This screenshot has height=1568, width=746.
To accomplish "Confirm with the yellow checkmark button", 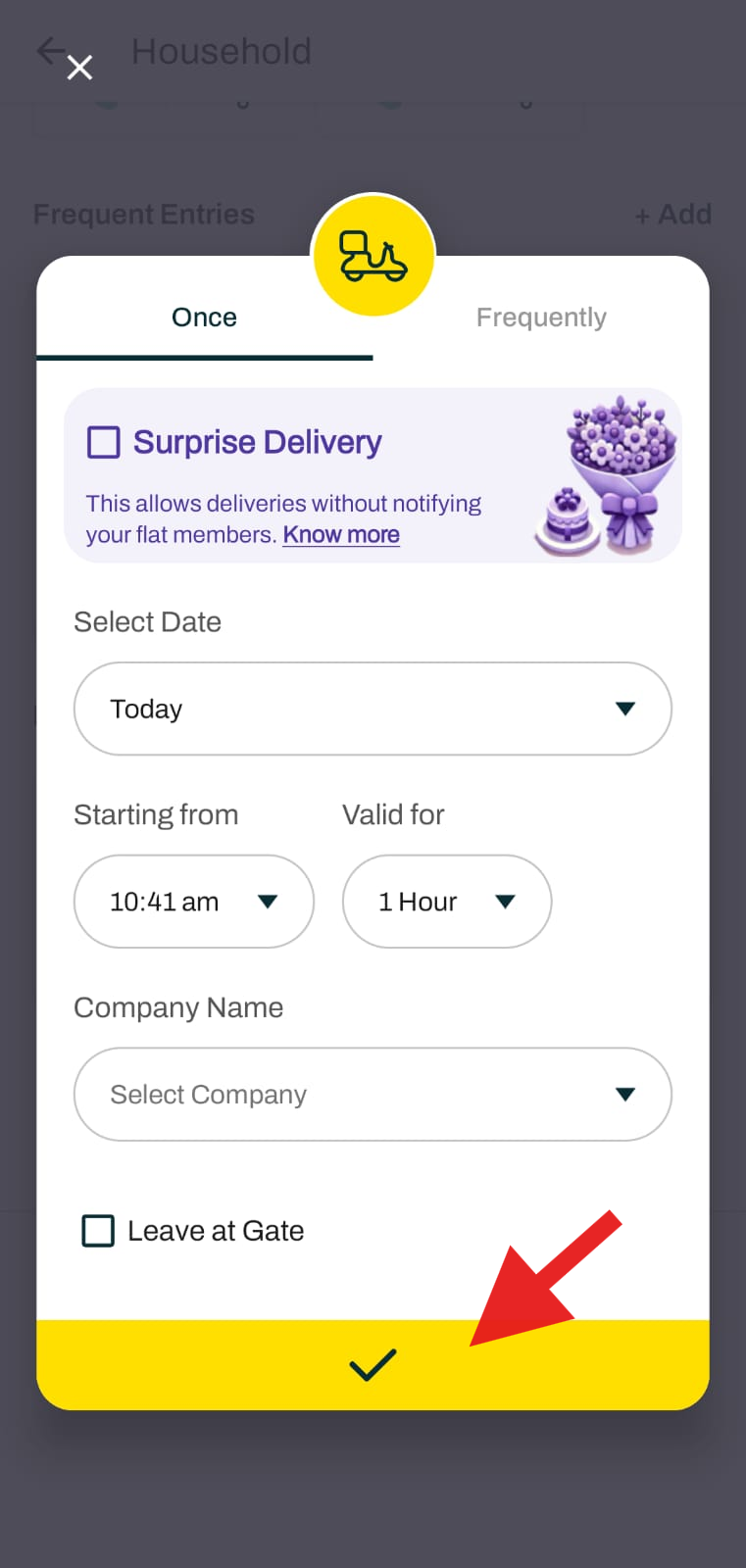I will [373, 1365].
